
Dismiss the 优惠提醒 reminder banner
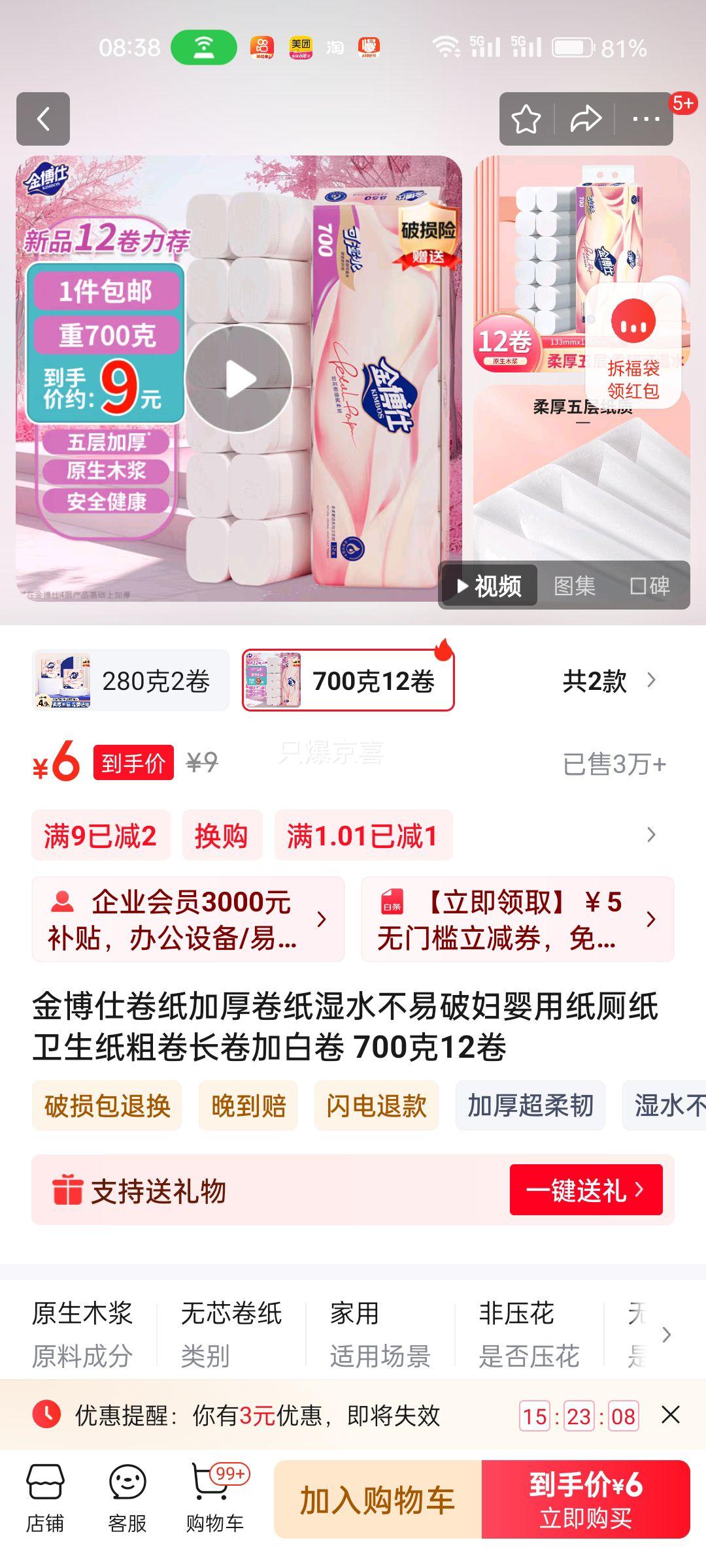[670, 1415]
